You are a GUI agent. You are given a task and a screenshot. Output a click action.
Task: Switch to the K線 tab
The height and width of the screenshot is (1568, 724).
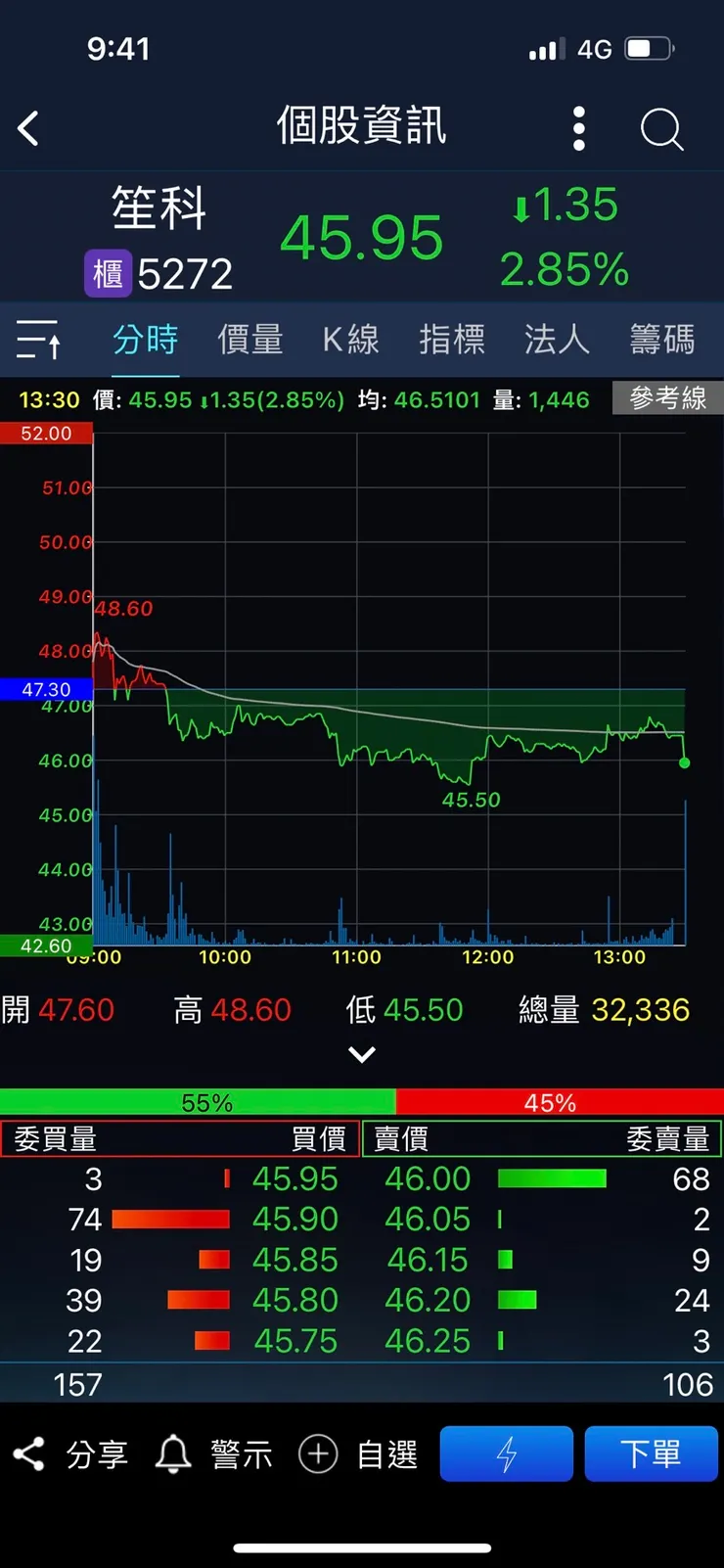tap(349, 339)
